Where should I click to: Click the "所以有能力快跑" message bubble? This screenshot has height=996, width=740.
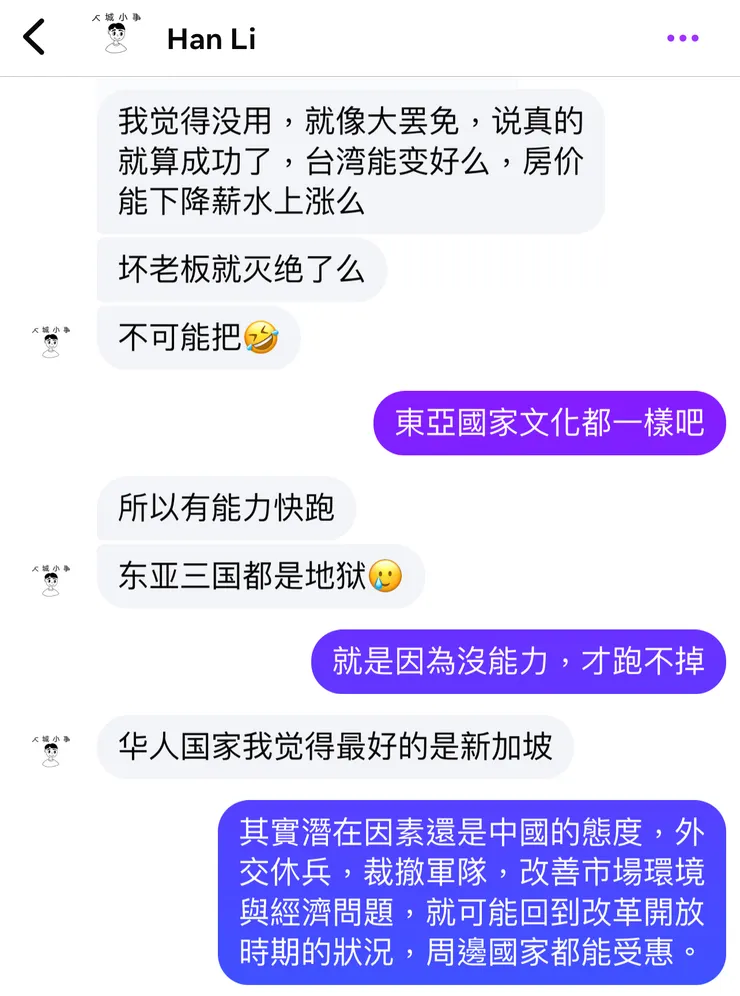(225, 510)
